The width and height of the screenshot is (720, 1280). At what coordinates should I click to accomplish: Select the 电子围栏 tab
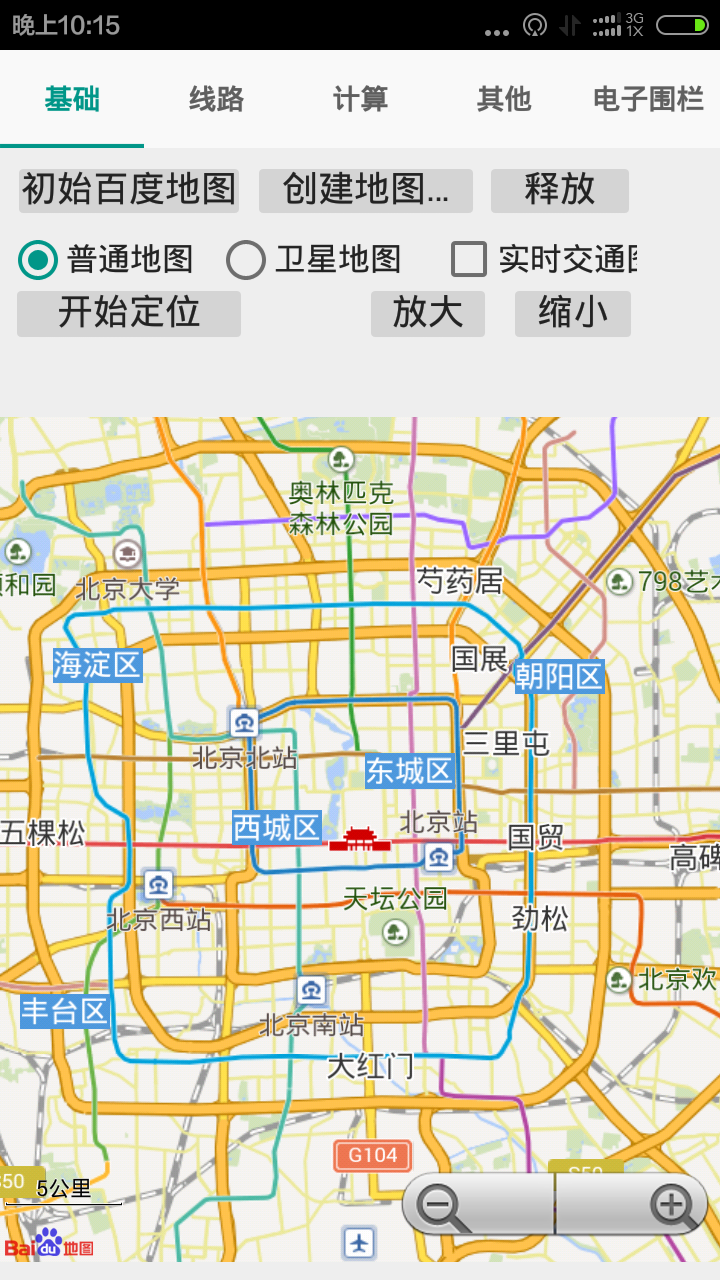click(648, 99)
